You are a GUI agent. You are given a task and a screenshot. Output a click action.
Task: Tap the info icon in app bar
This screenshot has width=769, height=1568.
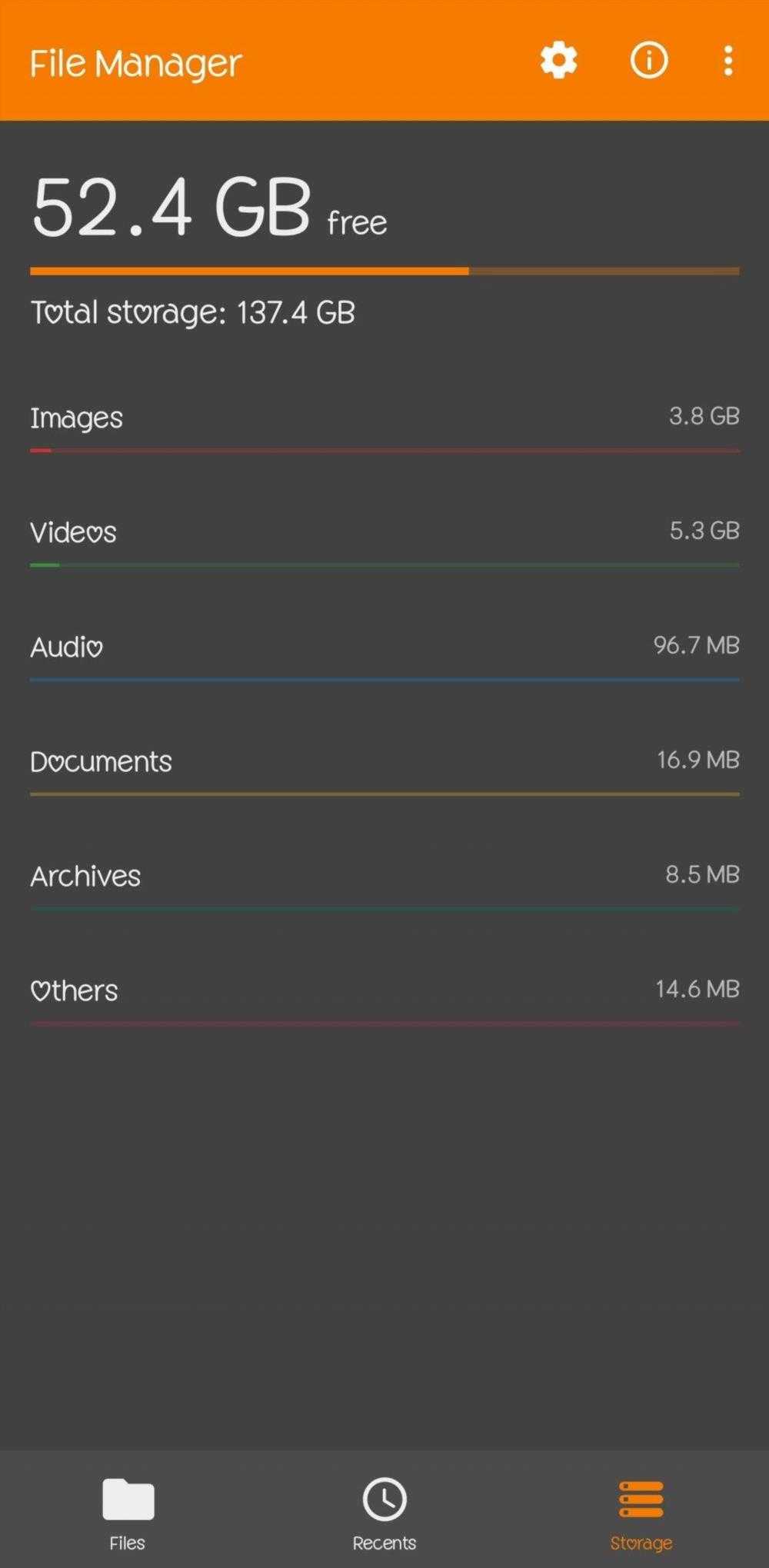point(649,61)
